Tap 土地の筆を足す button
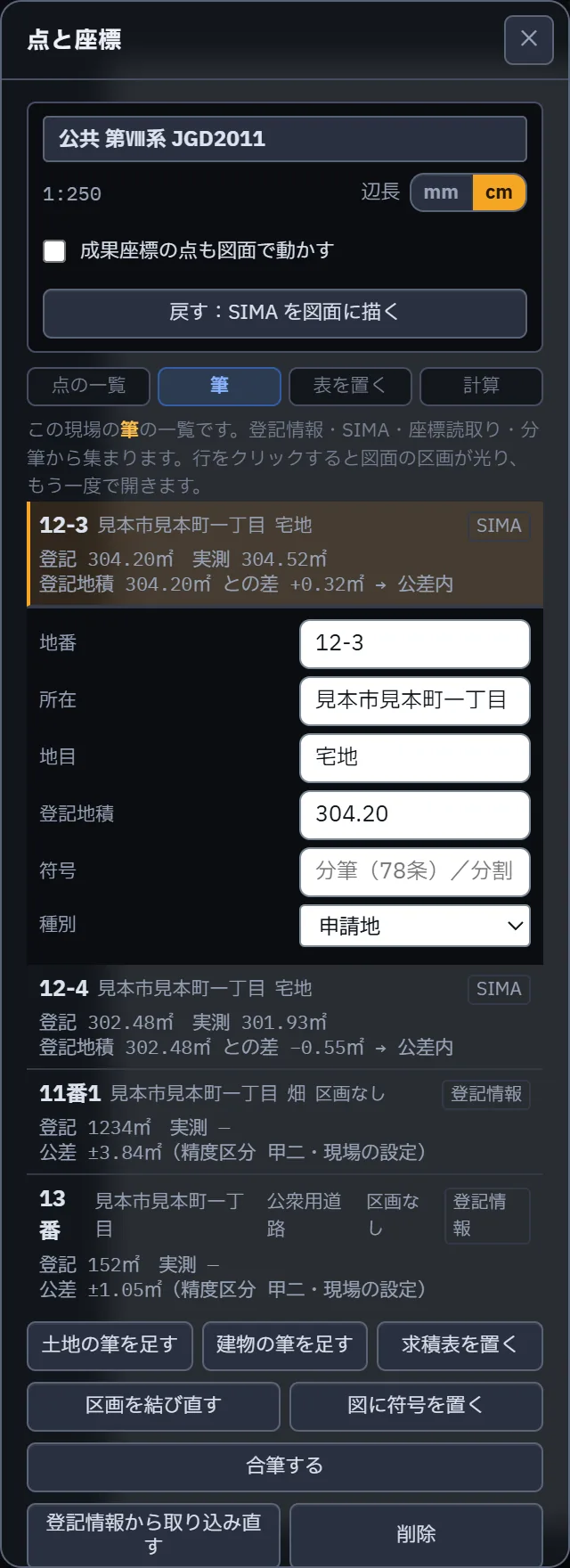This screenshot has height=1568, width=570. [x=110, y=1345]
